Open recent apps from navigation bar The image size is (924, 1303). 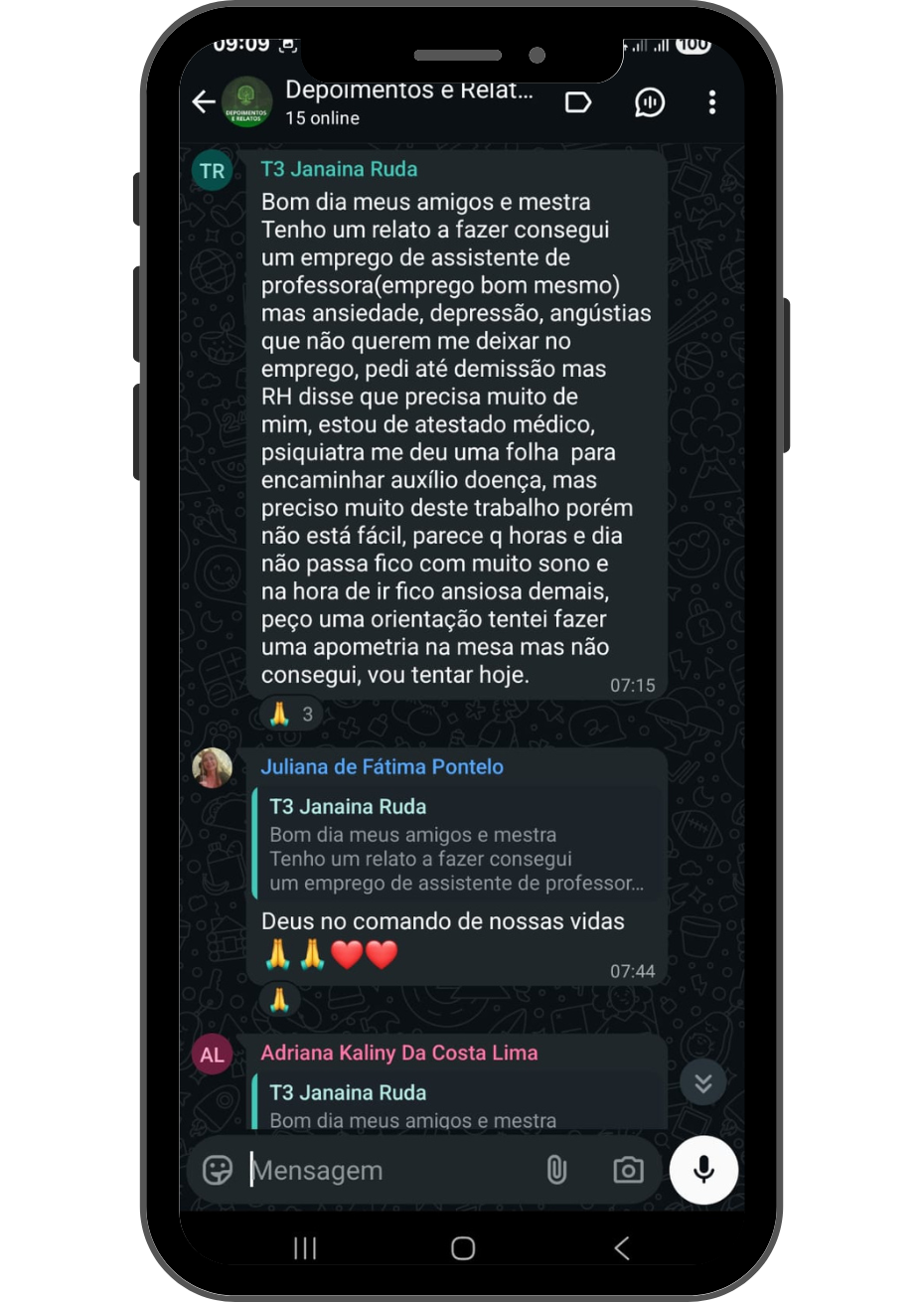click(305, 1248)
